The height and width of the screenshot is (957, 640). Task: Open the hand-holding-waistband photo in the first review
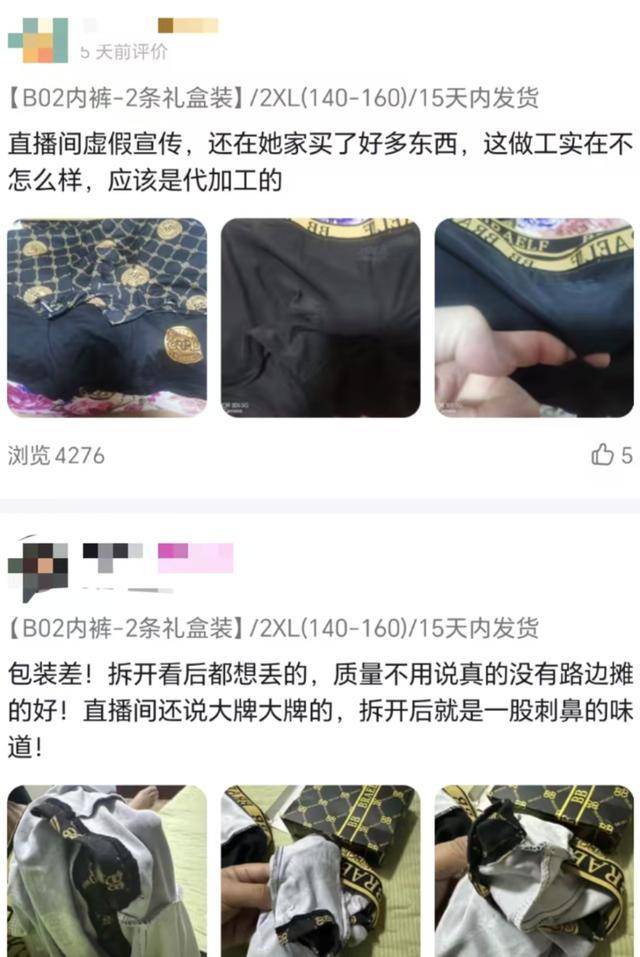point(533,317)
